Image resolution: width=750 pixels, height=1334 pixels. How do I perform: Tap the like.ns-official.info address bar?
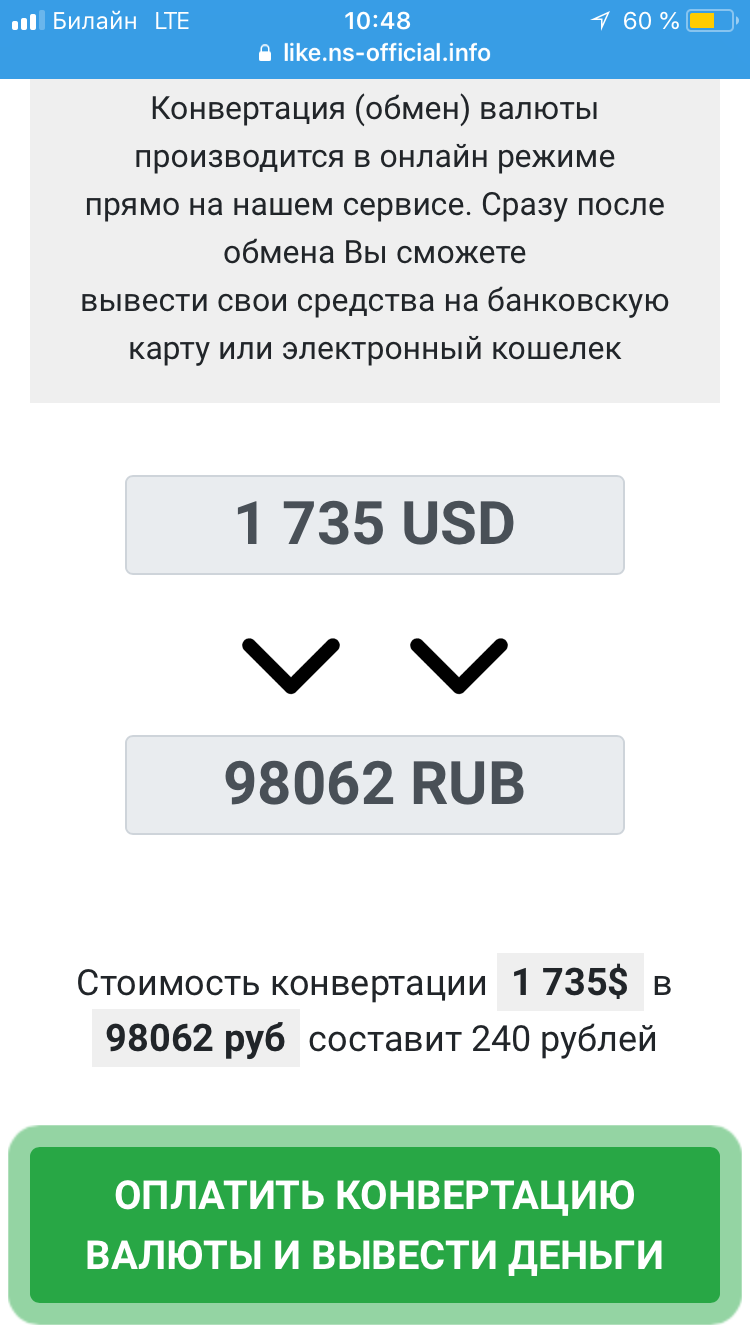click(x=375, y=53)
